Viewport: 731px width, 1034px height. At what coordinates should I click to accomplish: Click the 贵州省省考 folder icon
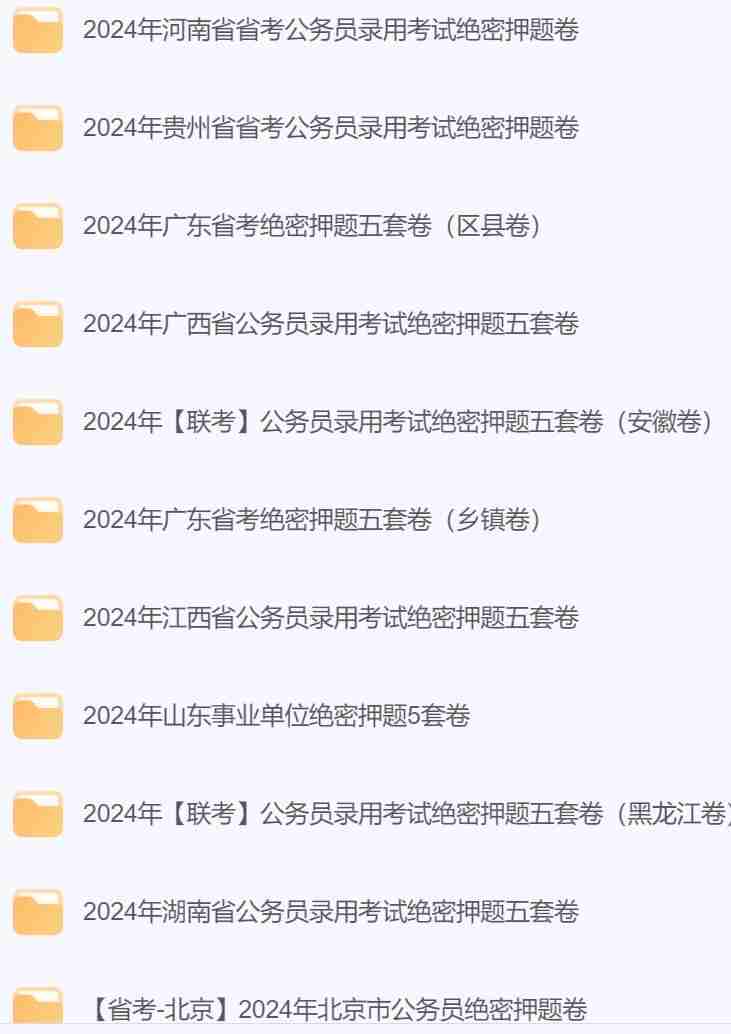pos(37,128)
